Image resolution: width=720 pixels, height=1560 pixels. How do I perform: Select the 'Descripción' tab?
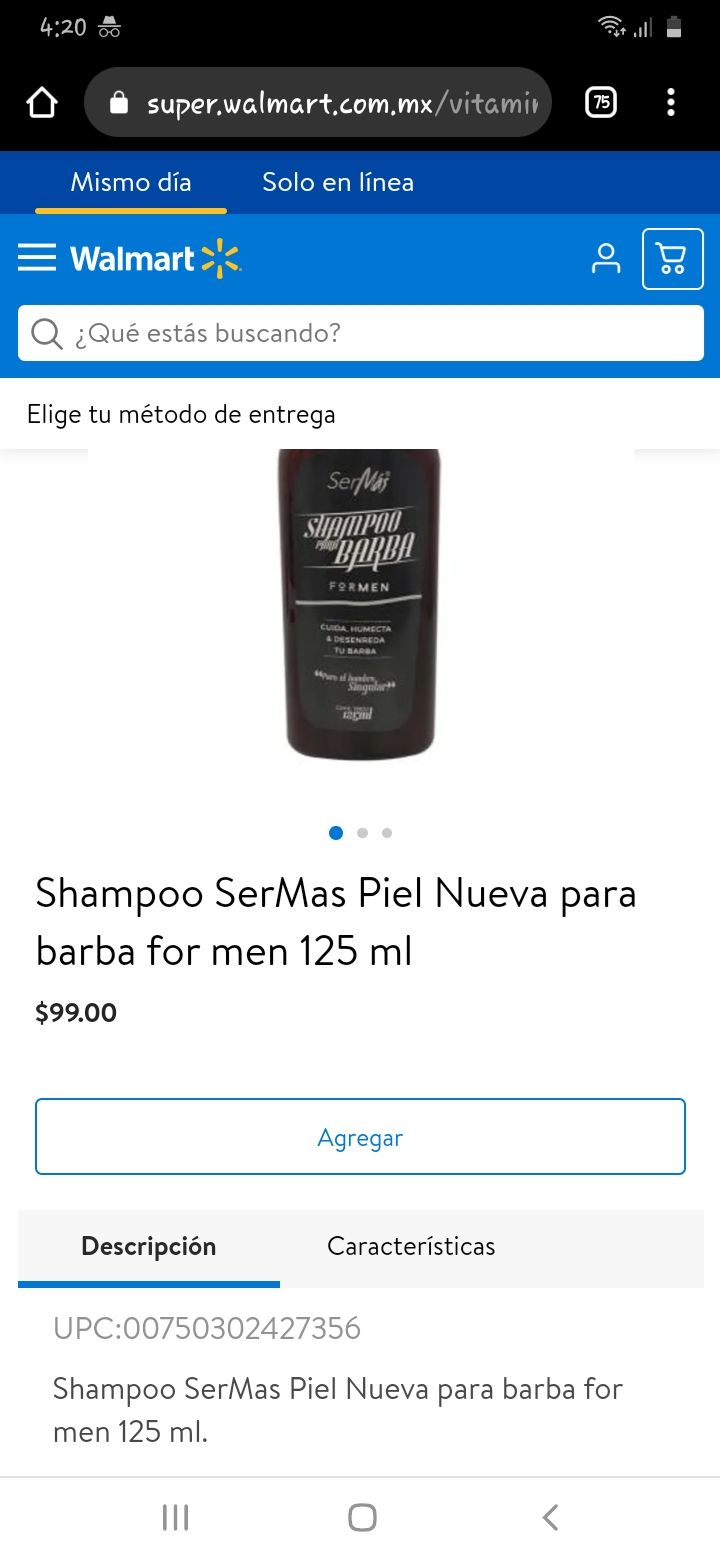[149, 1246]
